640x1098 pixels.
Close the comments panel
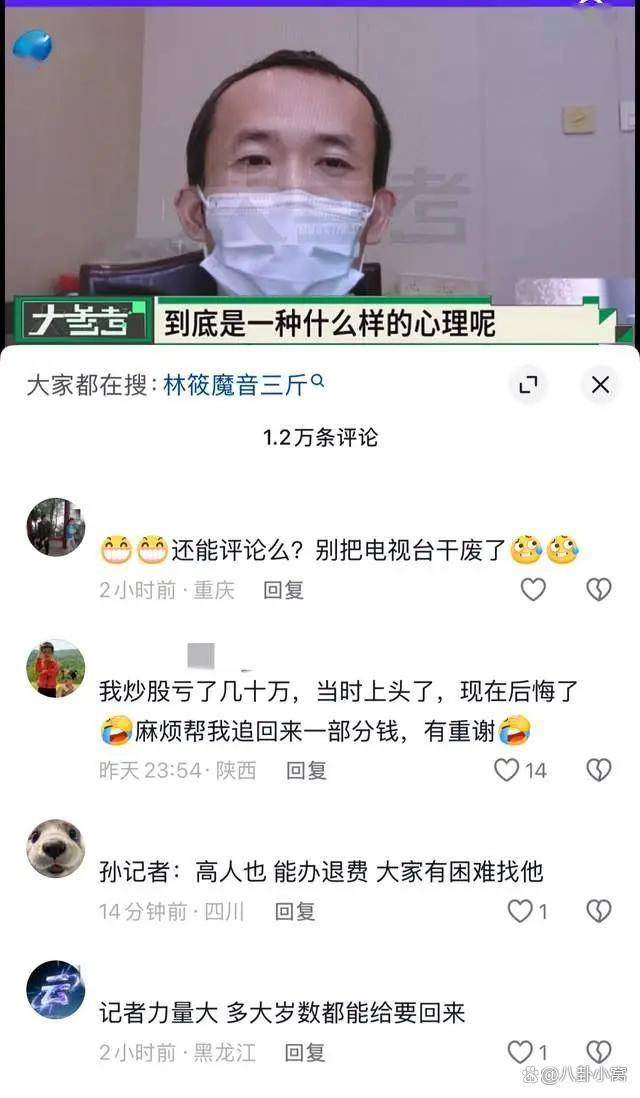click(600, 385)
